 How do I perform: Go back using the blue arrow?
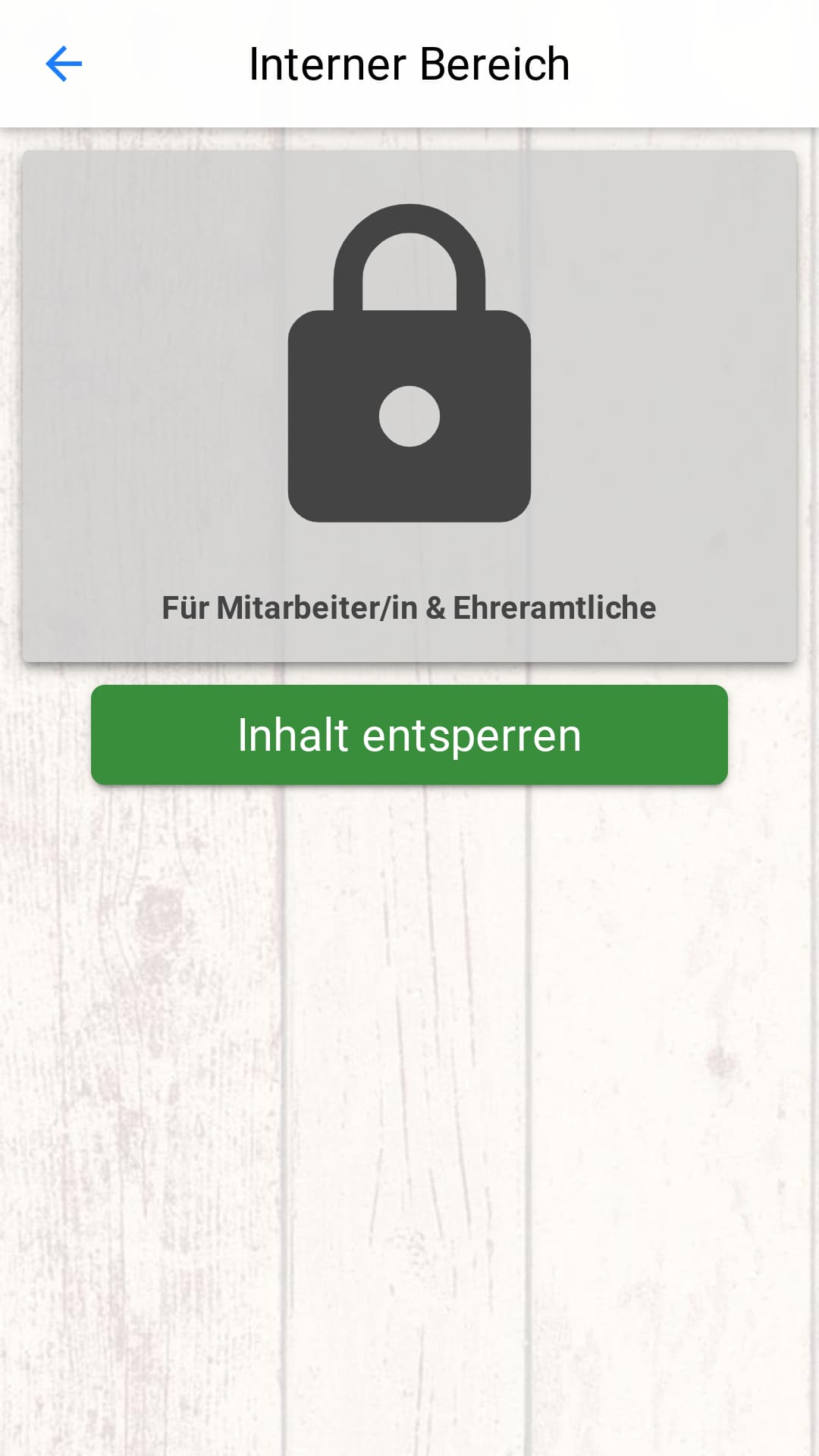click(64, 64)
